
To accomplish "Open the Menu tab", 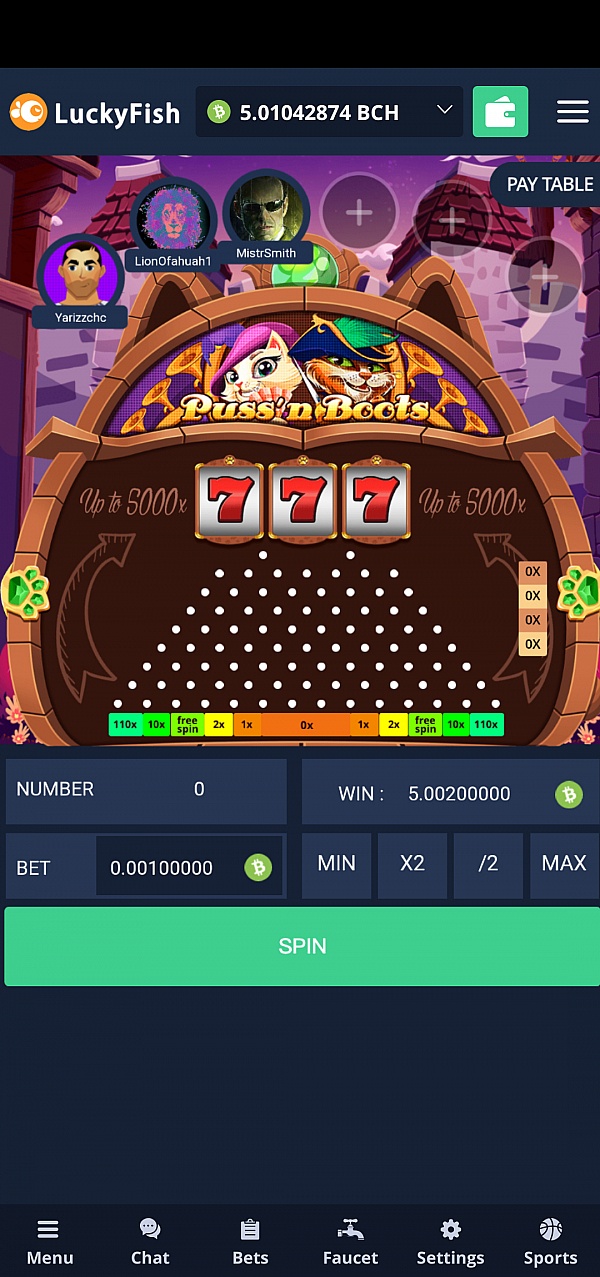I will coord(49,1242).
